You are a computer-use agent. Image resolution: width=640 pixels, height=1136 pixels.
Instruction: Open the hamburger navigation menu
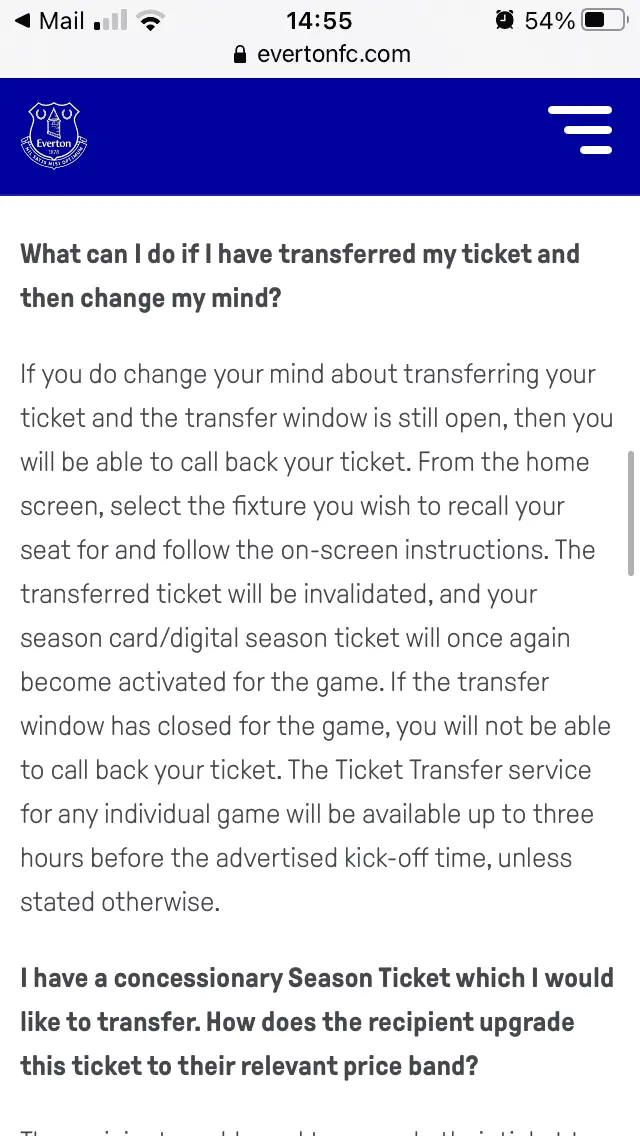pyautogui.click(x=580, y=130)
